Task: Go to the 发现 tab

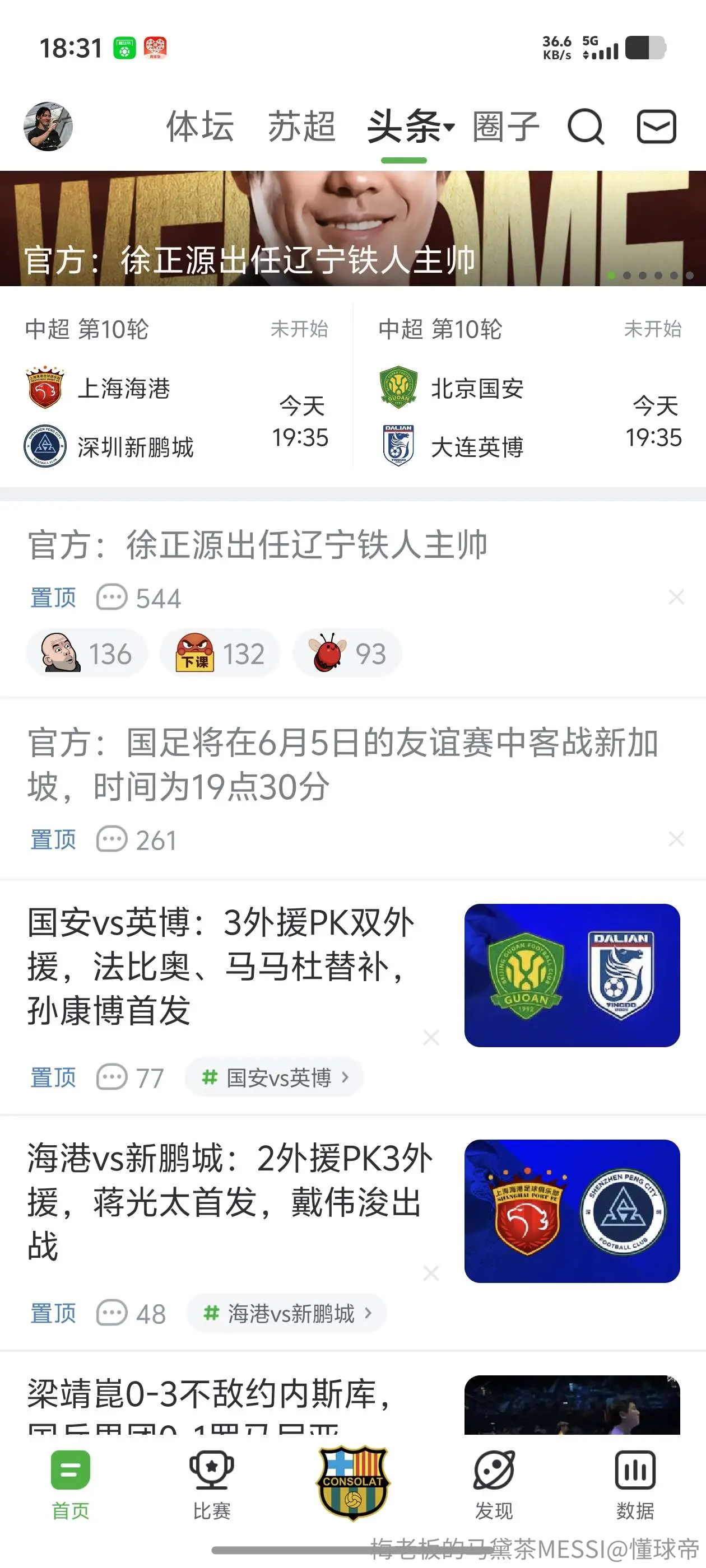Action: point(494,1485)
